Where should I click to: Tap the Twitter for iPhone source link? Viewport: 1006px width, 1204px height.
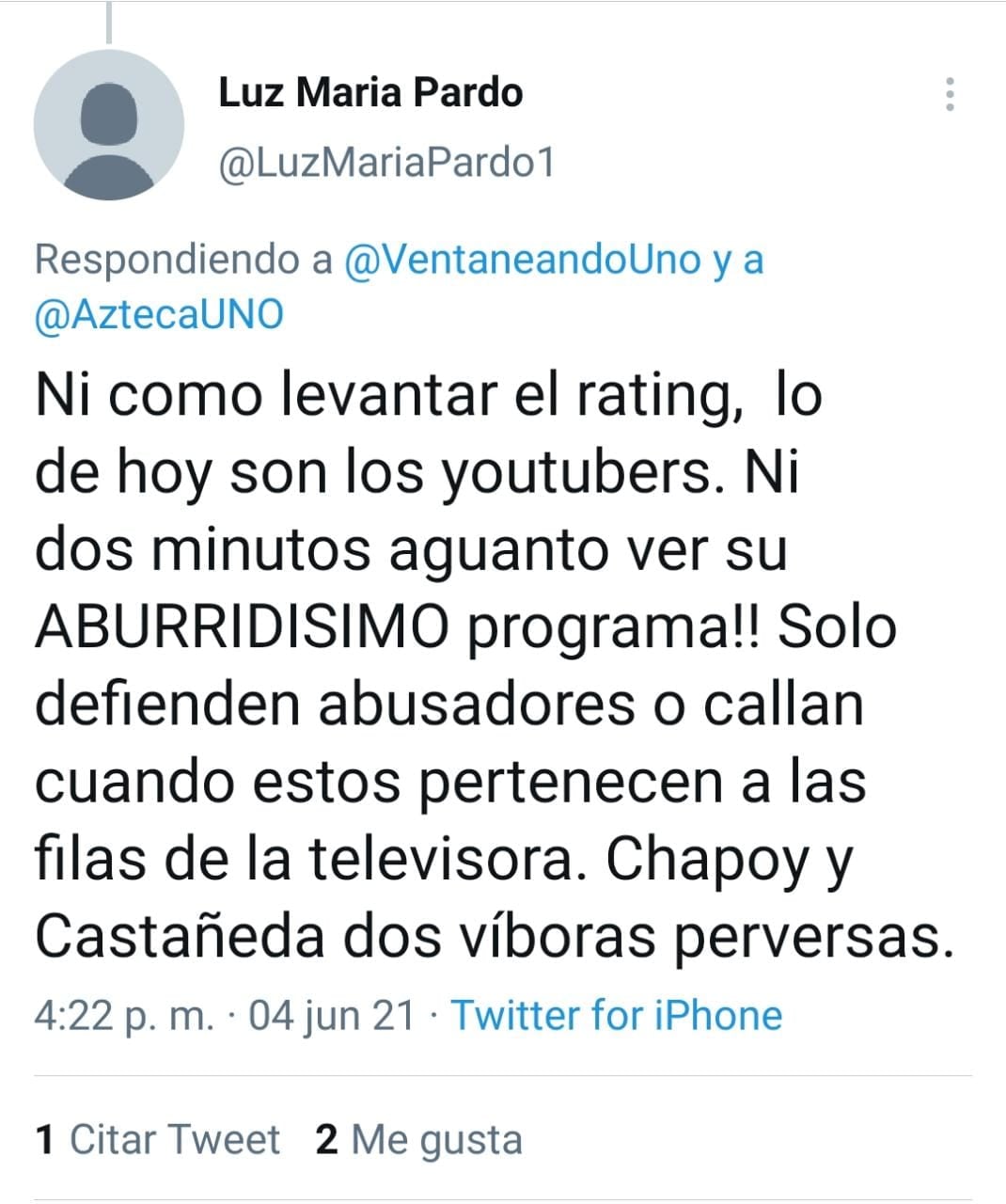click(x=617, y=1016)
